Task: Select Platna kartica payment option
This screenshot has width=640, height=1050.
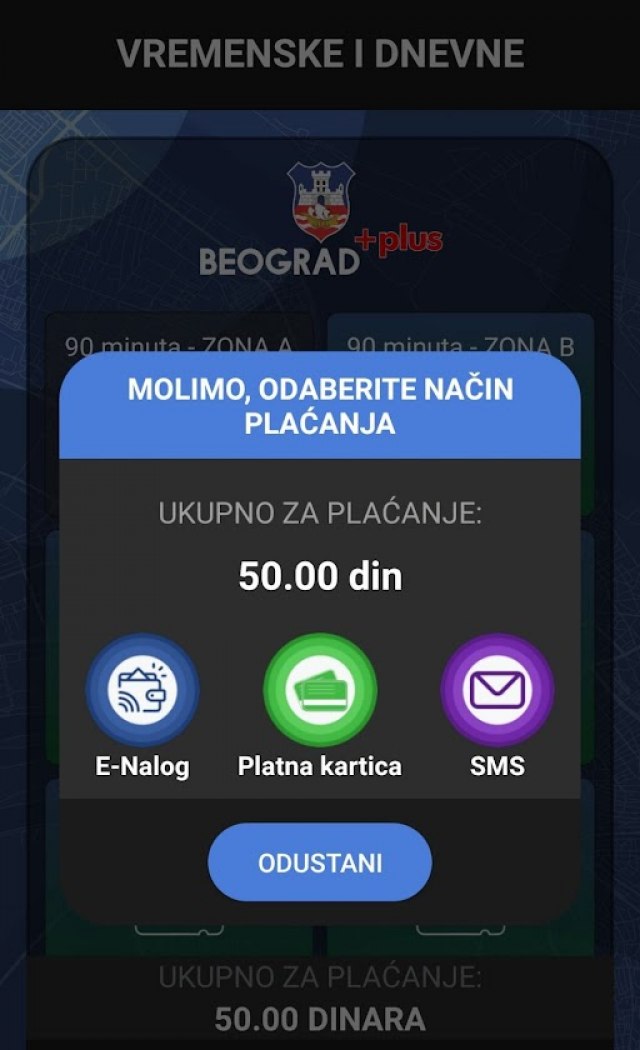Action: point(320,690)
